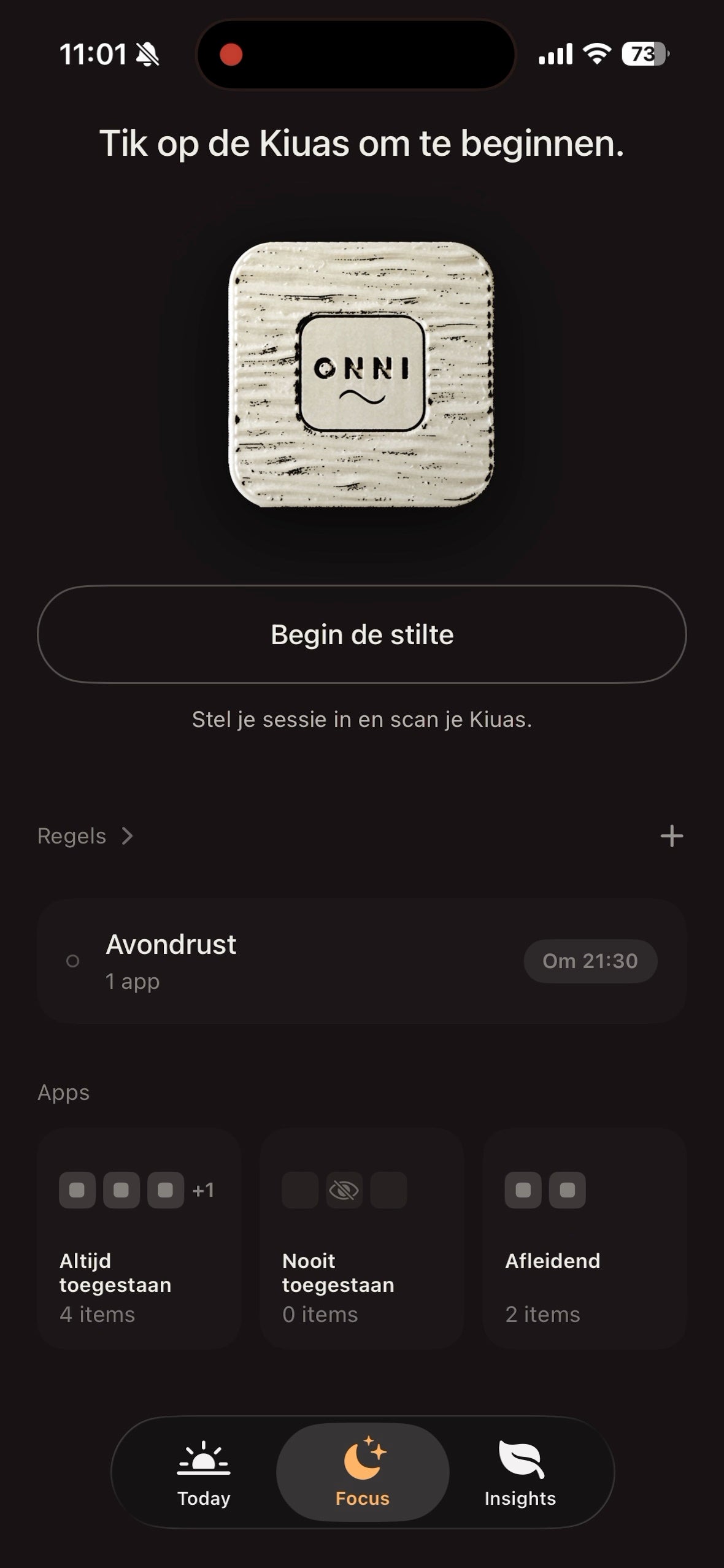
Task: Tap the ONNI Kiuas tile to begin
Action: click(x=361, y=374)
